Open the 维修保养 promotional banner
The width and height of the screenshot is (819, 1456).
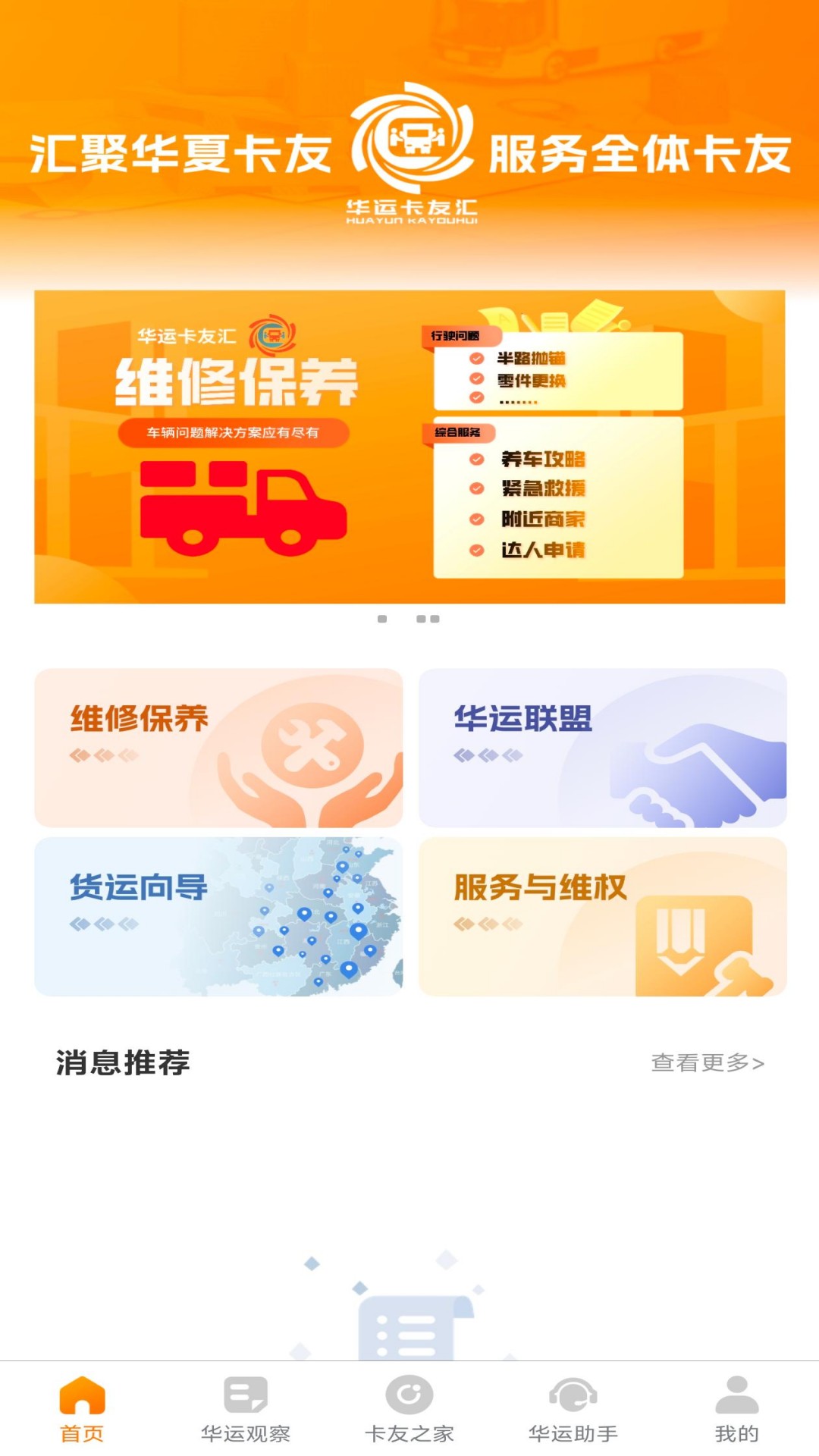pyautogui.click(x=409, y=447)
